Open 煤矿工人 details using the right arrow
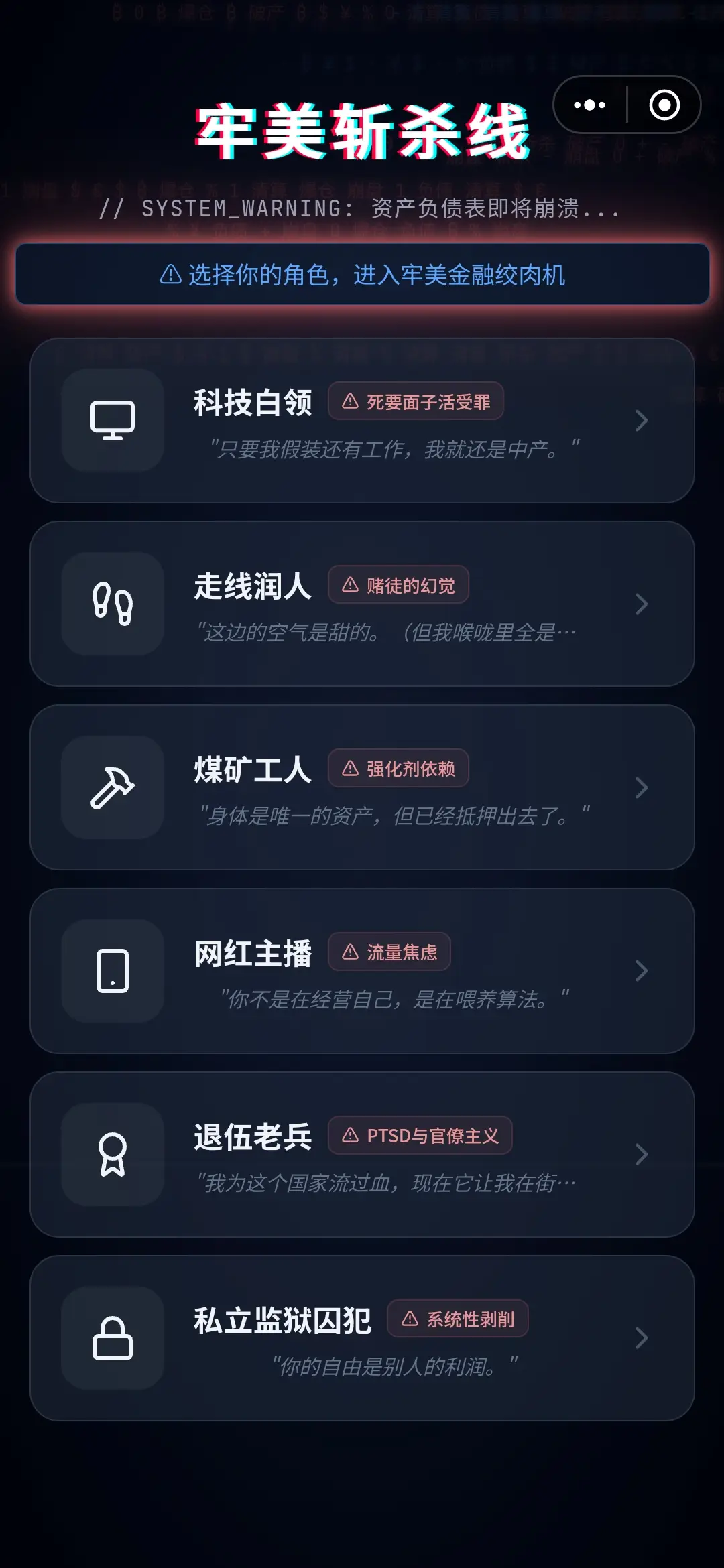The width and height of the screenshot is (724, 1568). coord(642,788)
